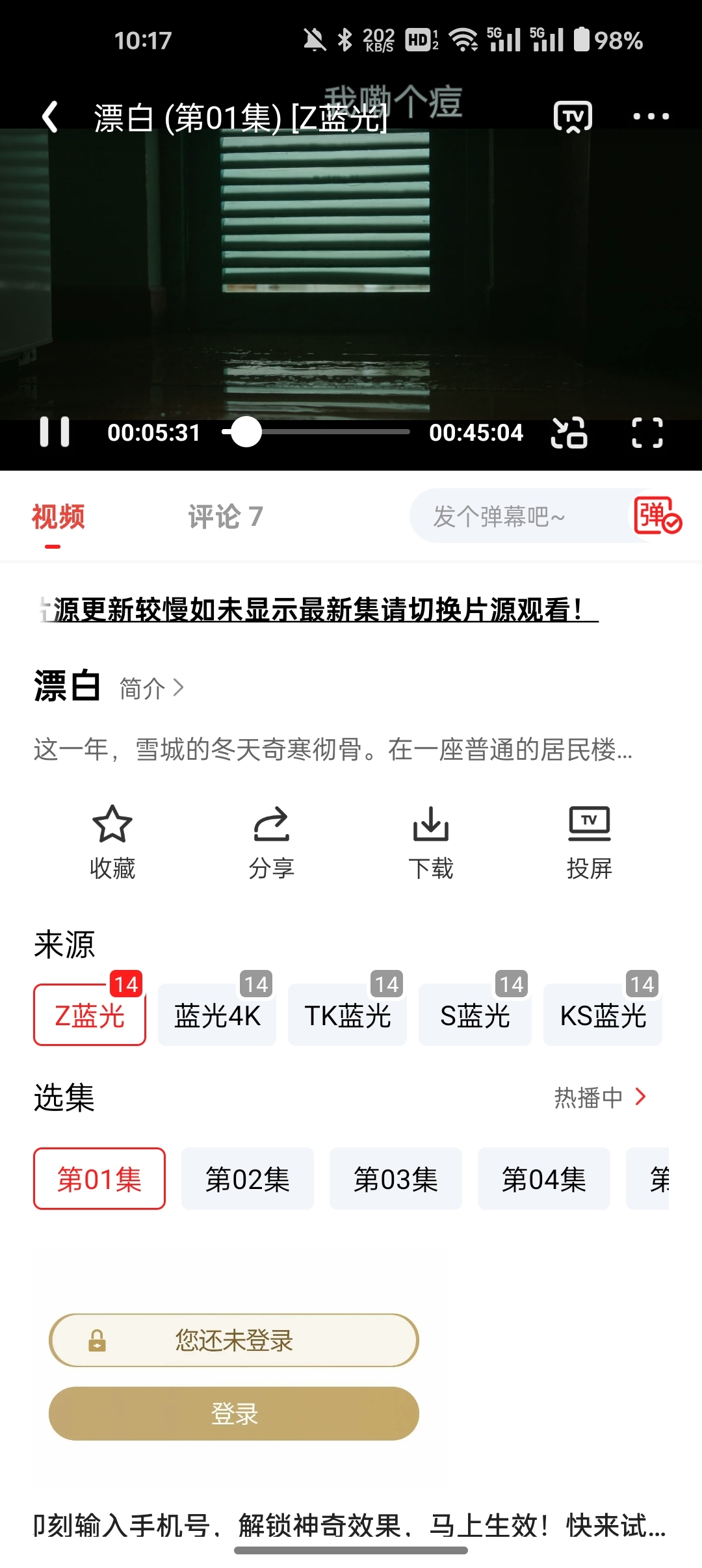Pause the video playback
This screenshot has height=1568, width=702.
[x=55, y=432]
